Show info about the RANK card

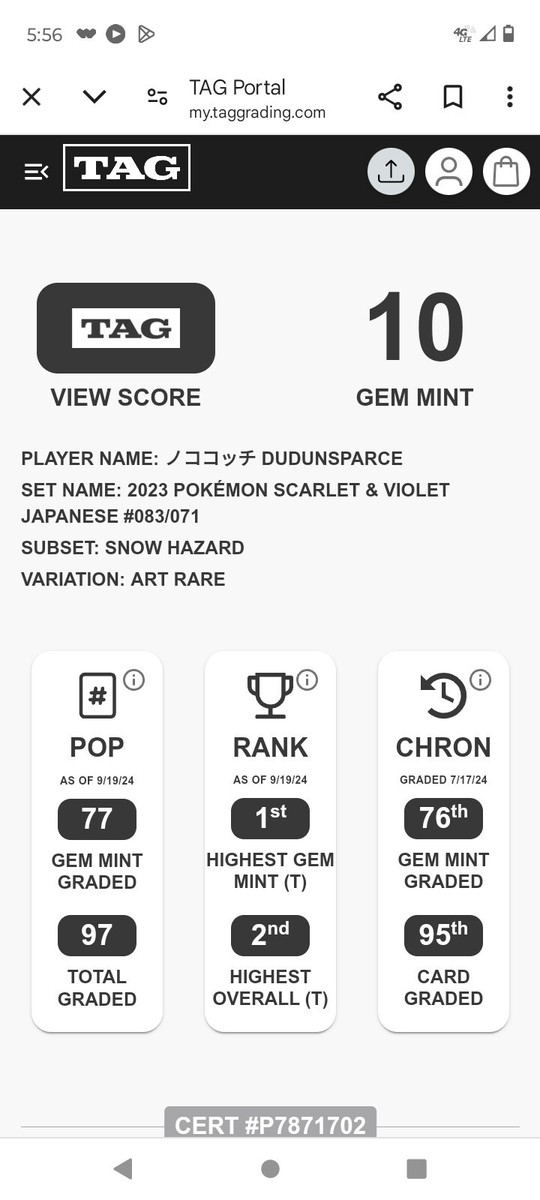(x=307, y=680)
